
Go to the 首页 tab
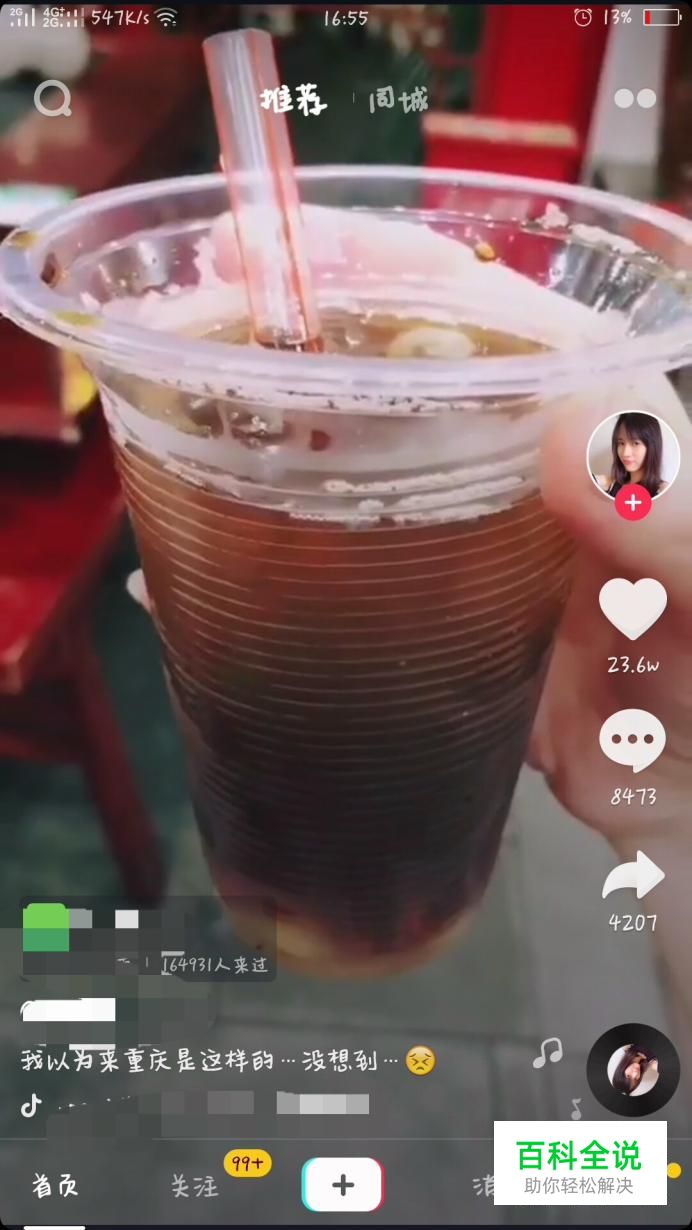55,1186
